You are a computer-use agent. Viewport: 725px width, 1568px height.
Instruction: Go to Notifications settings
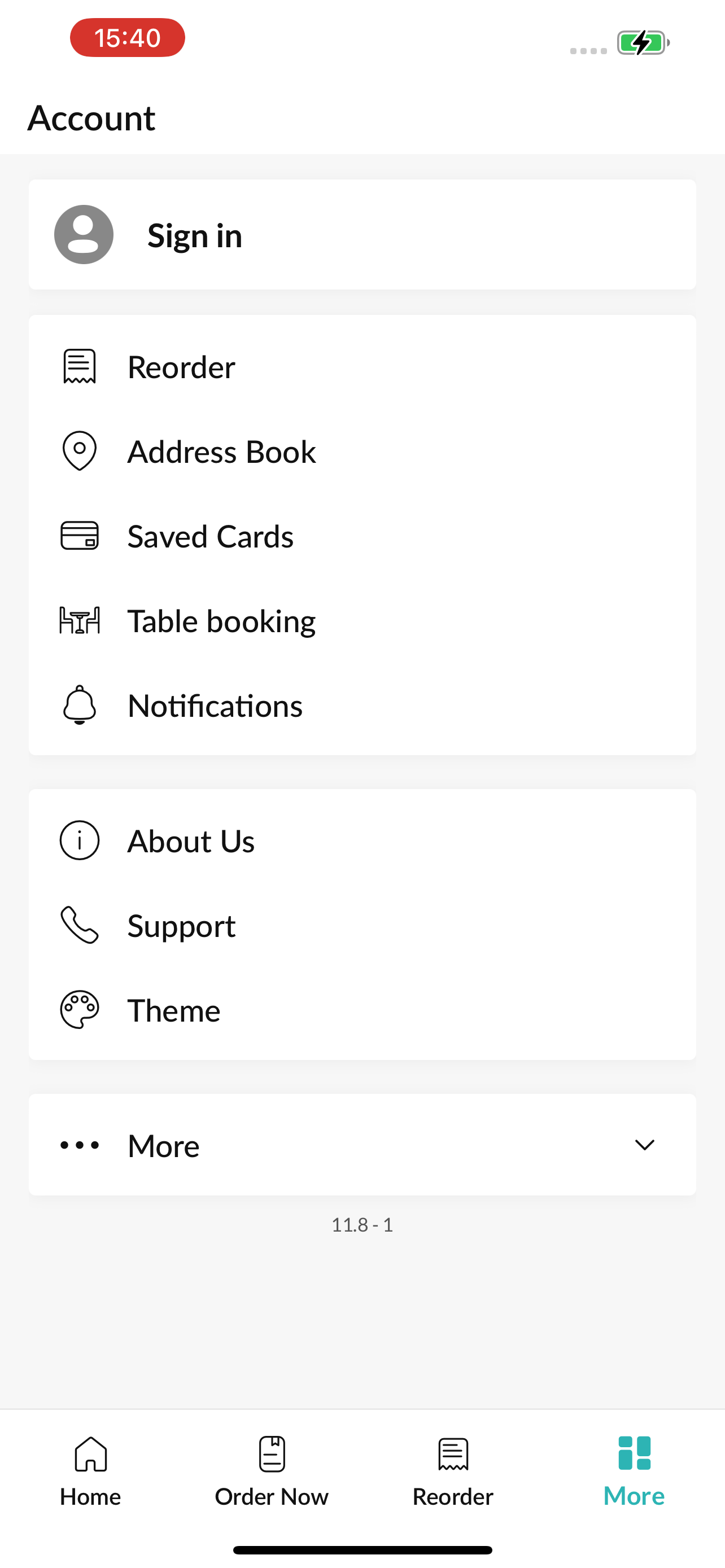(x=362, y=706)
